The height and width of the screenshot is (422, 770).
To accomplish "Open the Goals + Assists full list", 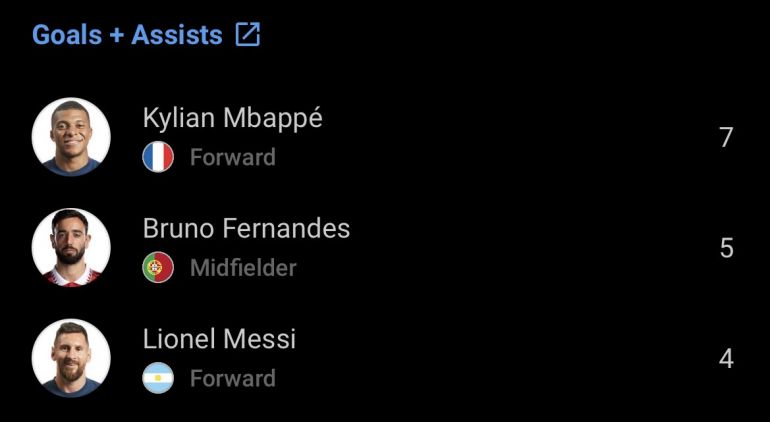I will (247, 35).
